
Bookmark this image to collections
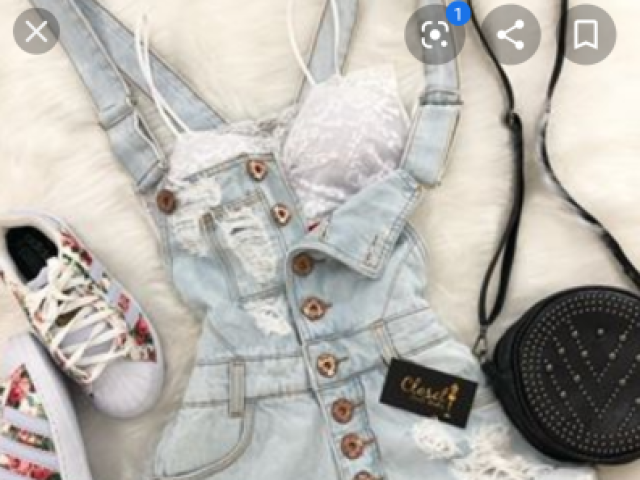[x=586, y=35]
